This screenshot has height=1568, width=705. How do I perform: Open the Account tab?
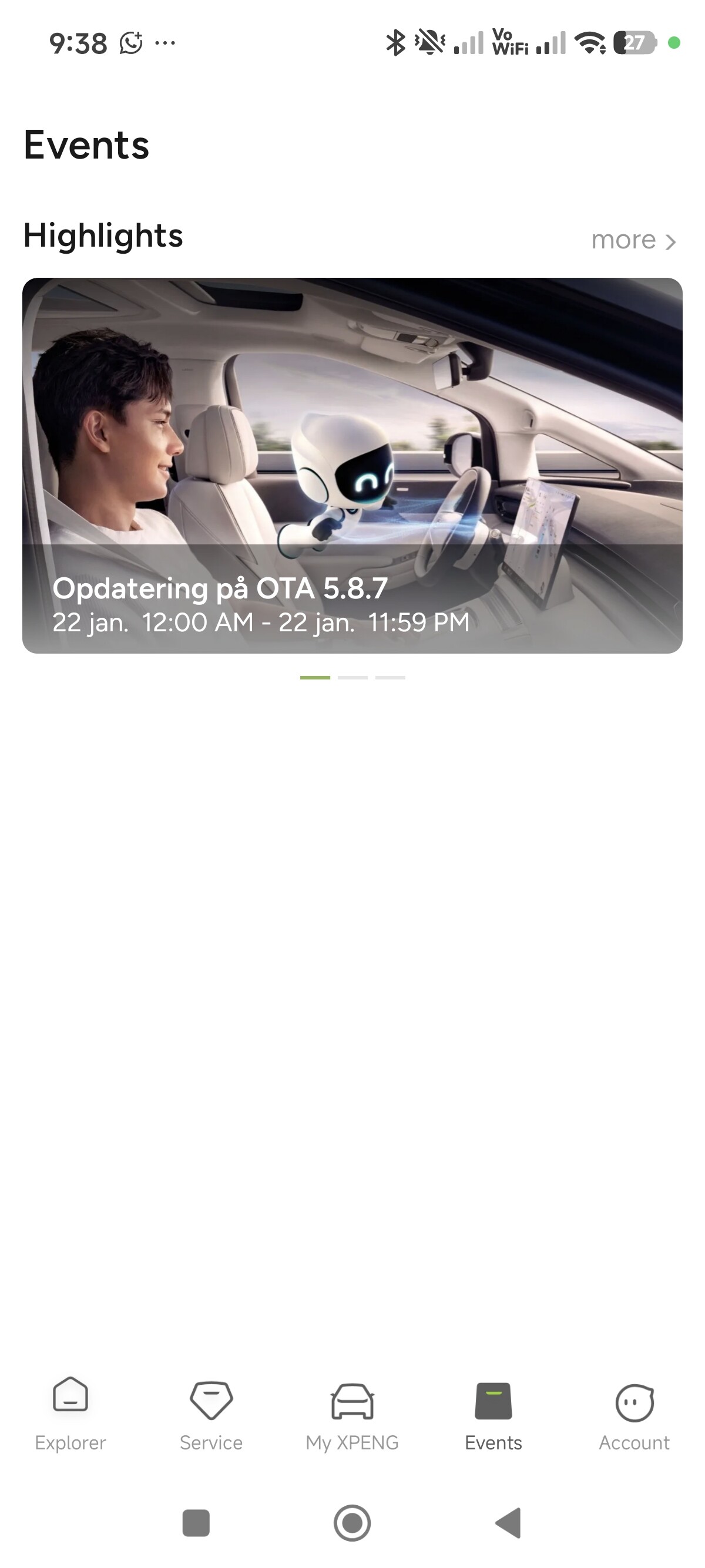coord(634,1414)
